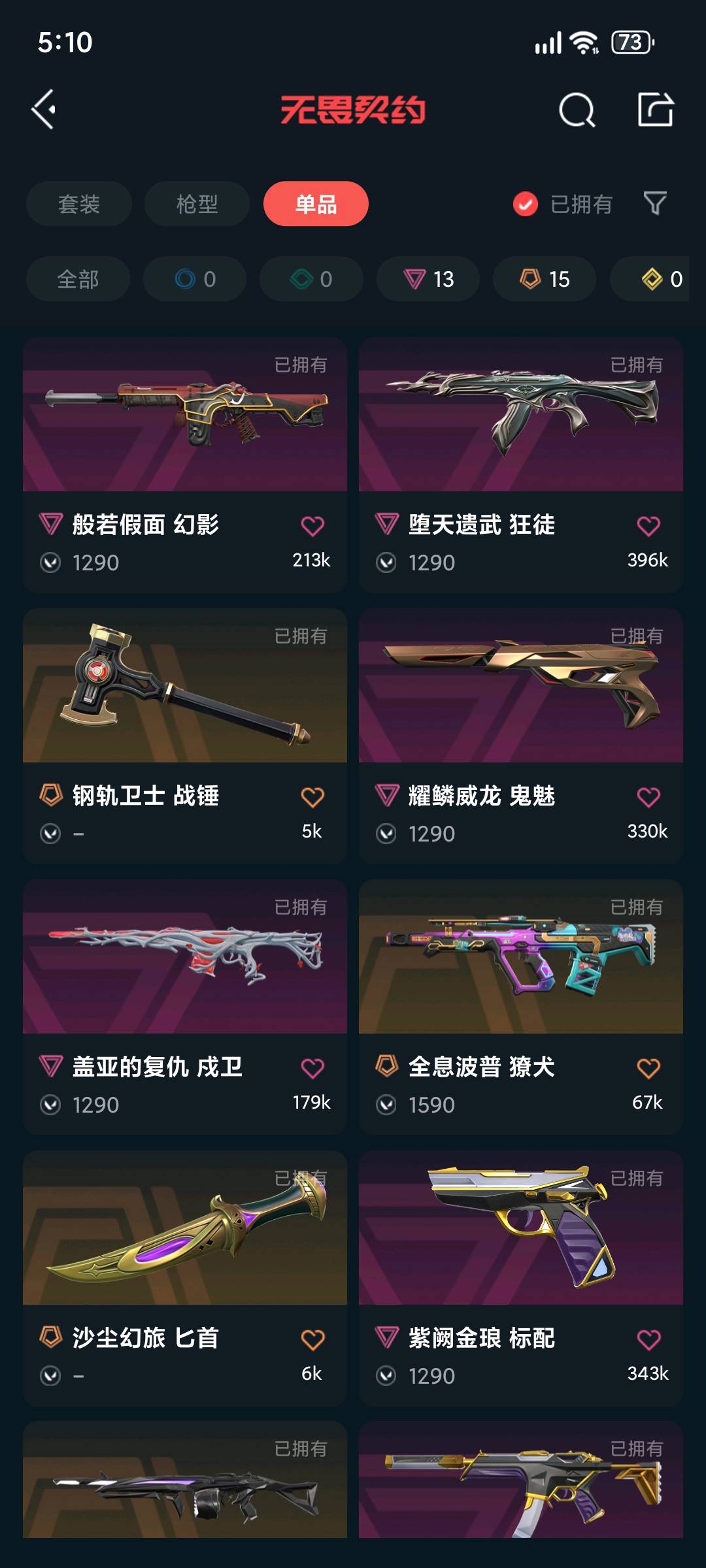Toggle the 已拥有 checkbox

click(x=526, y=204)
